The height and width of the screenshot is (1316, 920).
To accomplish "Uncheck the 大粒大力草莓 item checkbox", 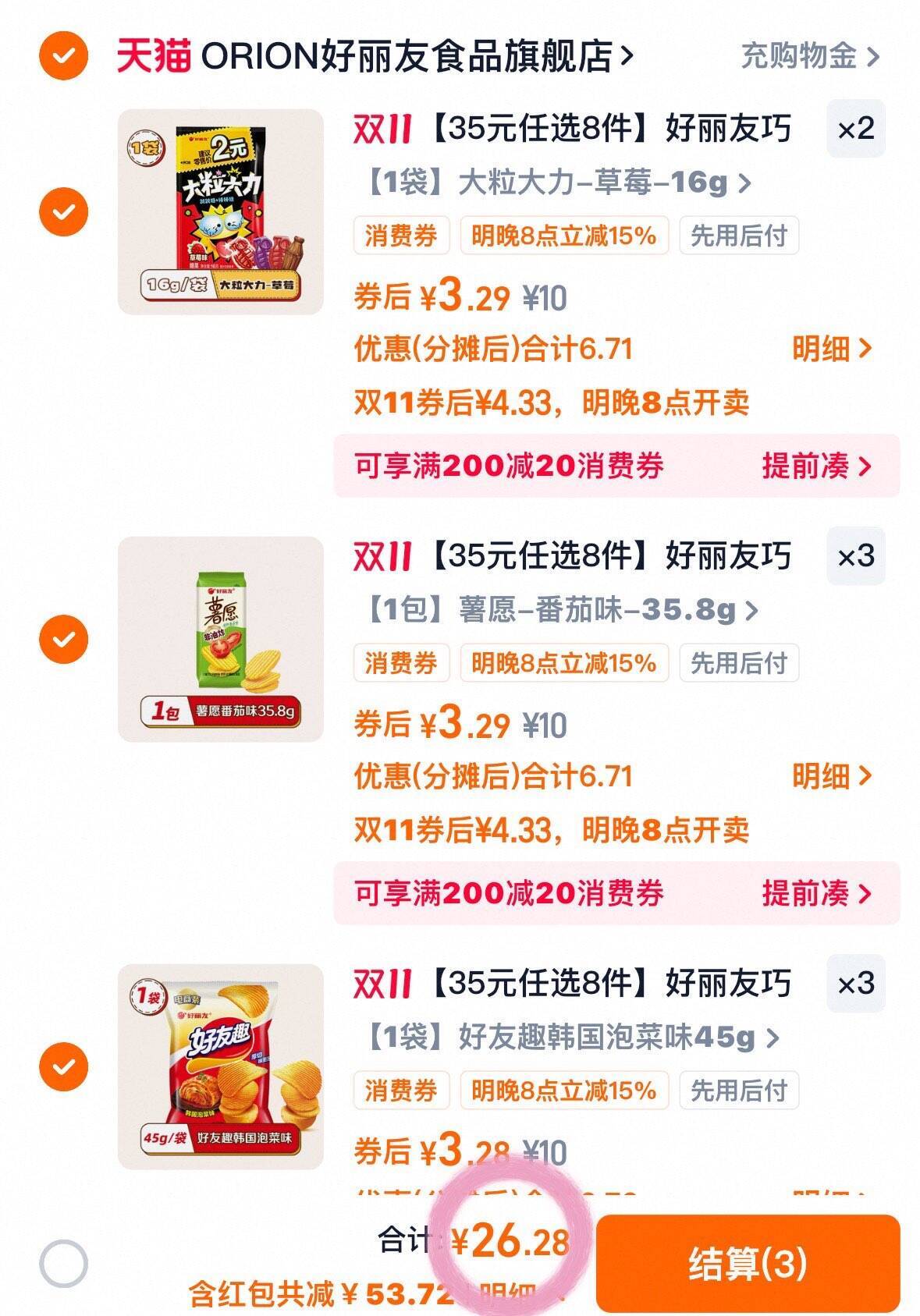I will (x=63, y=211).
